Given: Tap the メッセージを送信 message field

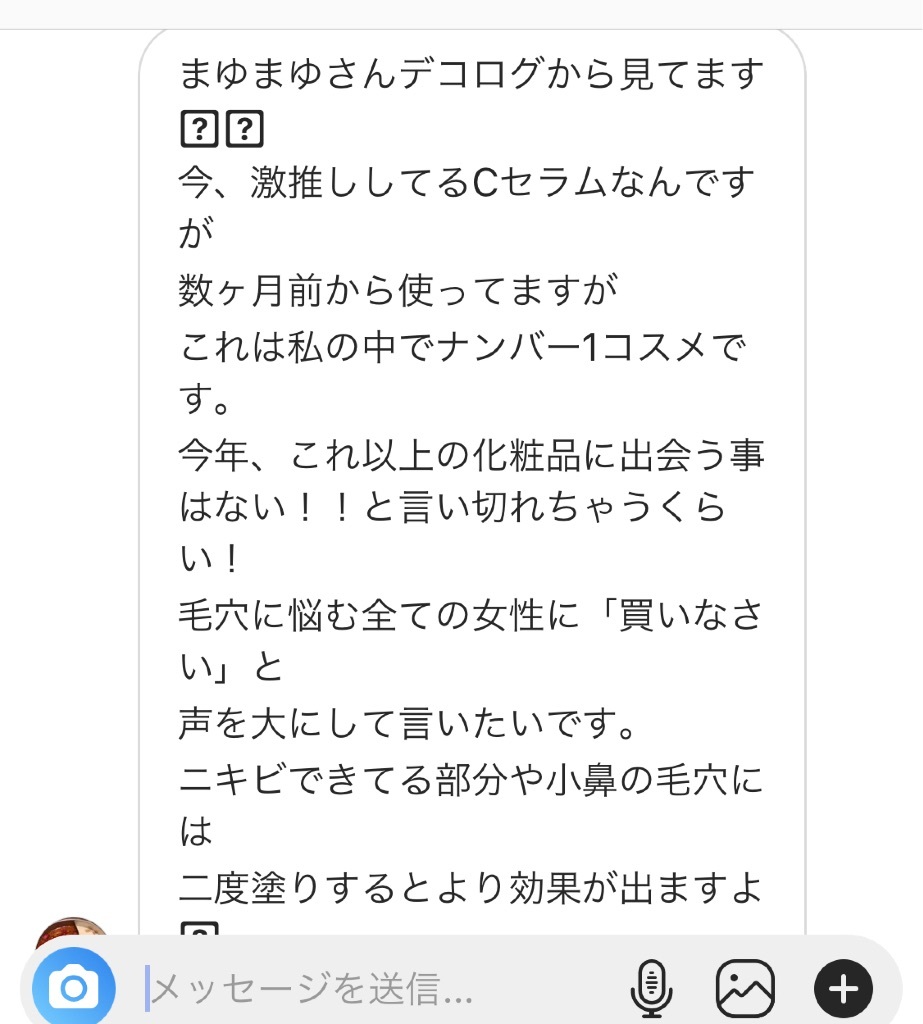Looking at the screenshot, I should point(380,989).
